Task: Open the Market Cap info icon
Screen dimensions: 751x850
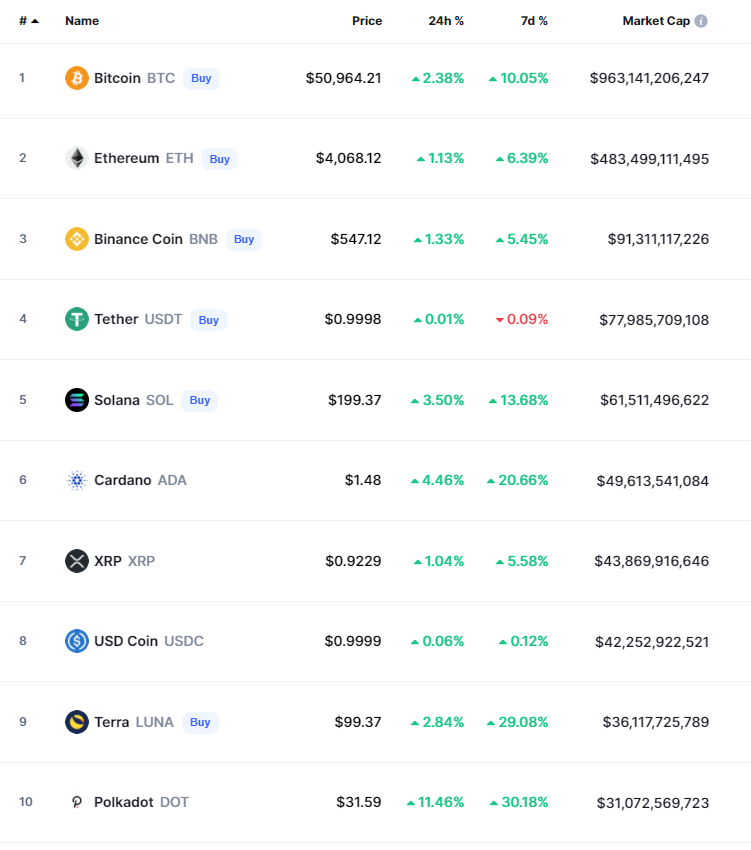Action: point(701,21)
